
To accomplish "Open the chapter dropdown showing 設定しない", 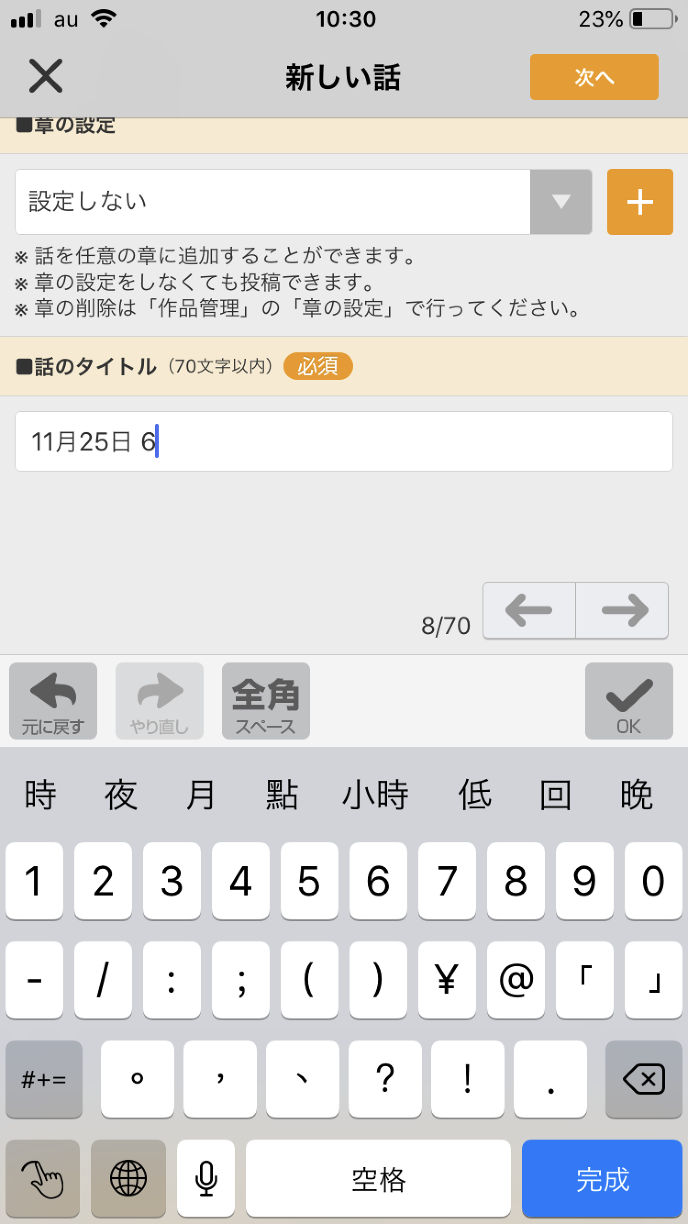I will 303,201.
